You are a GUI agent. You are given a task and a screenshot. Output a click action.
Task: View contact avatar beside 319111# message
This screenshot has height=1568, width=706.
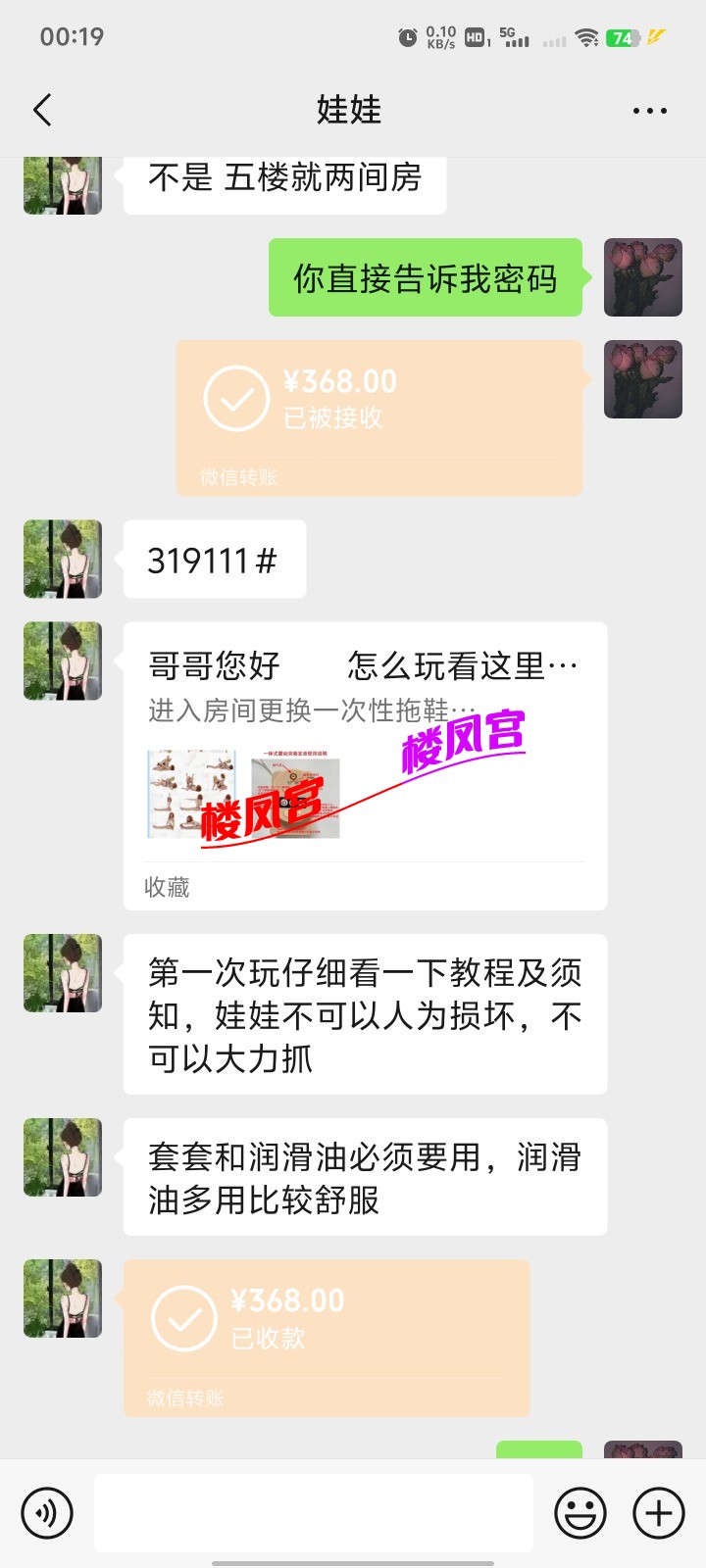pos(63,559)
